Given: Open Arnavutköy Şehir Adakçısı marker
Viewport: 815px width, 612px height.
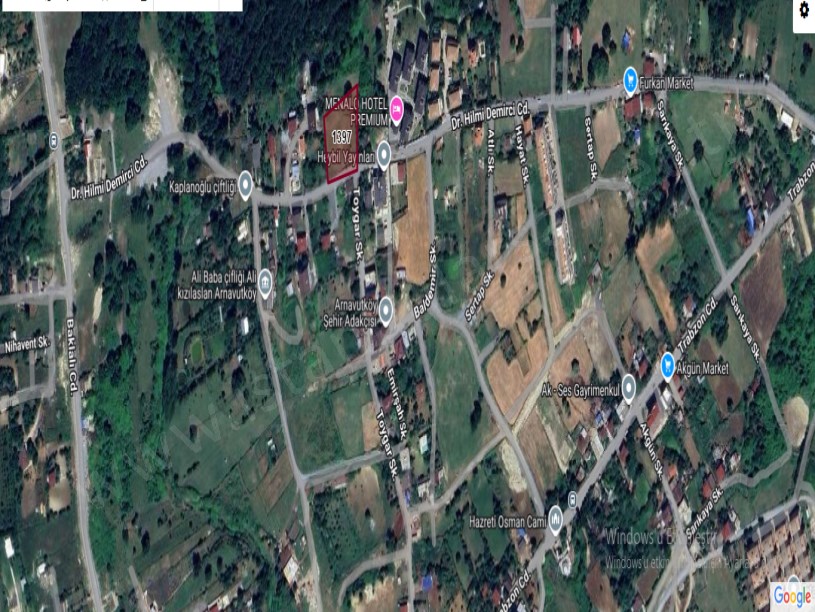Looking at the screenshot, I should (386, 304).
